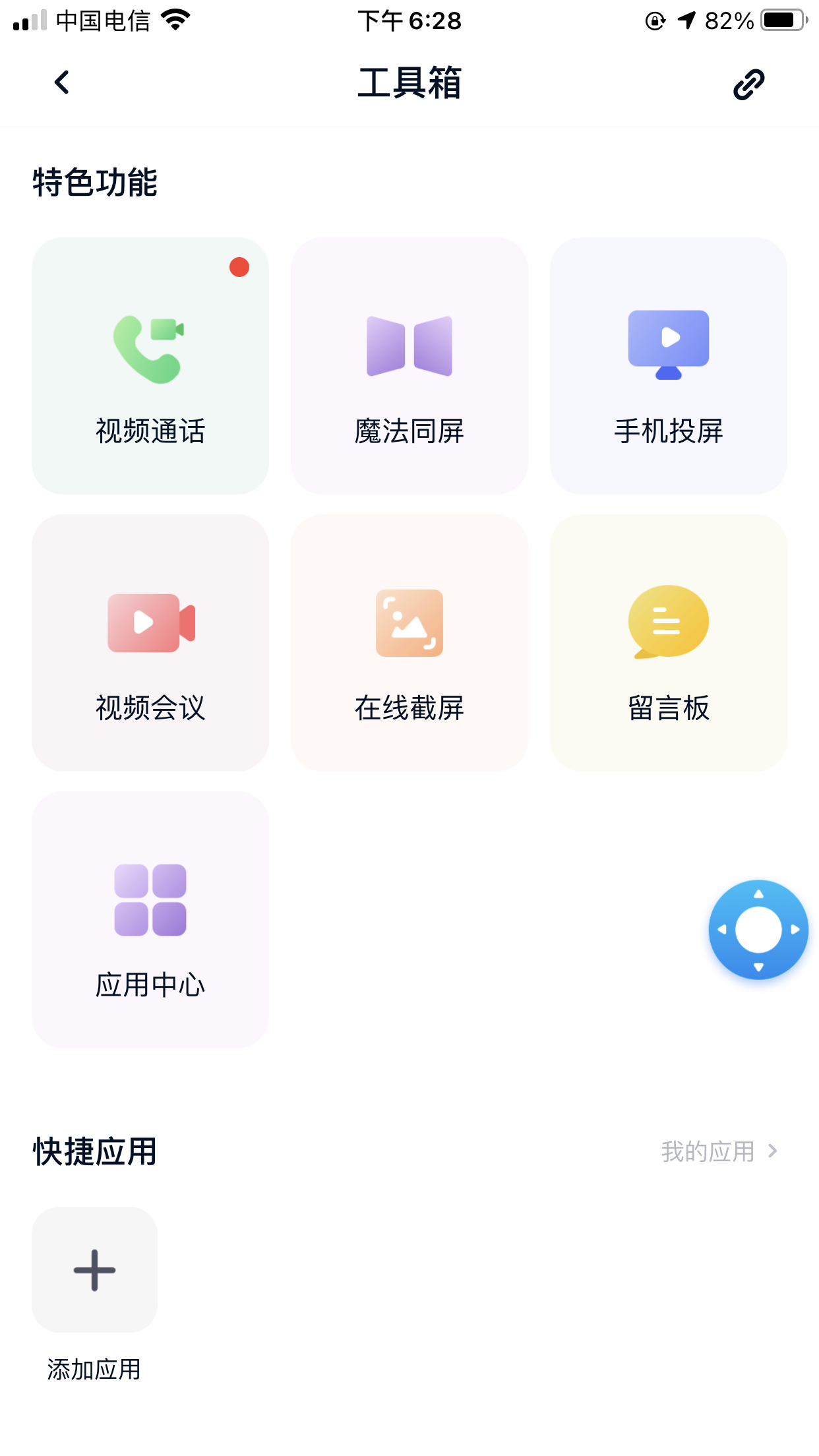Tap the right arrow on the remote pad
The height and width of the screenshot is (1456, 819).
(795, 930)
